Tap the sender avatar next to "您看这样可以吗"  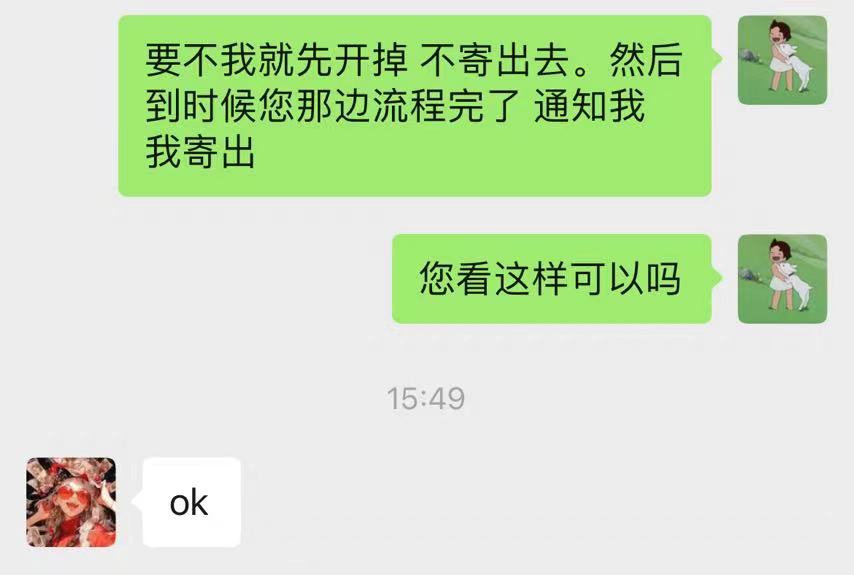click(782, 279)
